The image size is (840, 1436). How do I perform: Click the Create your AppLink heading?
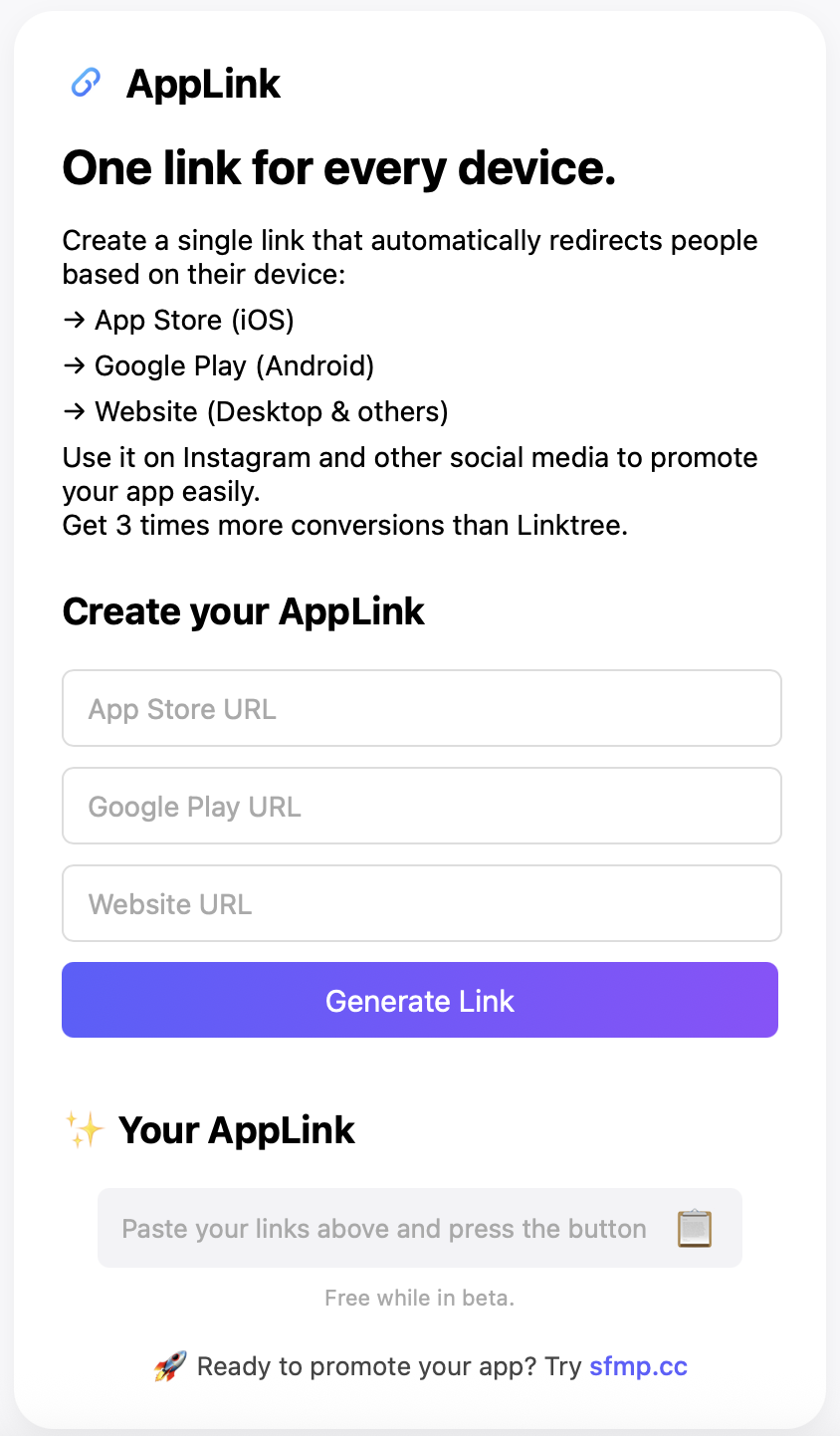click(243, 610)
